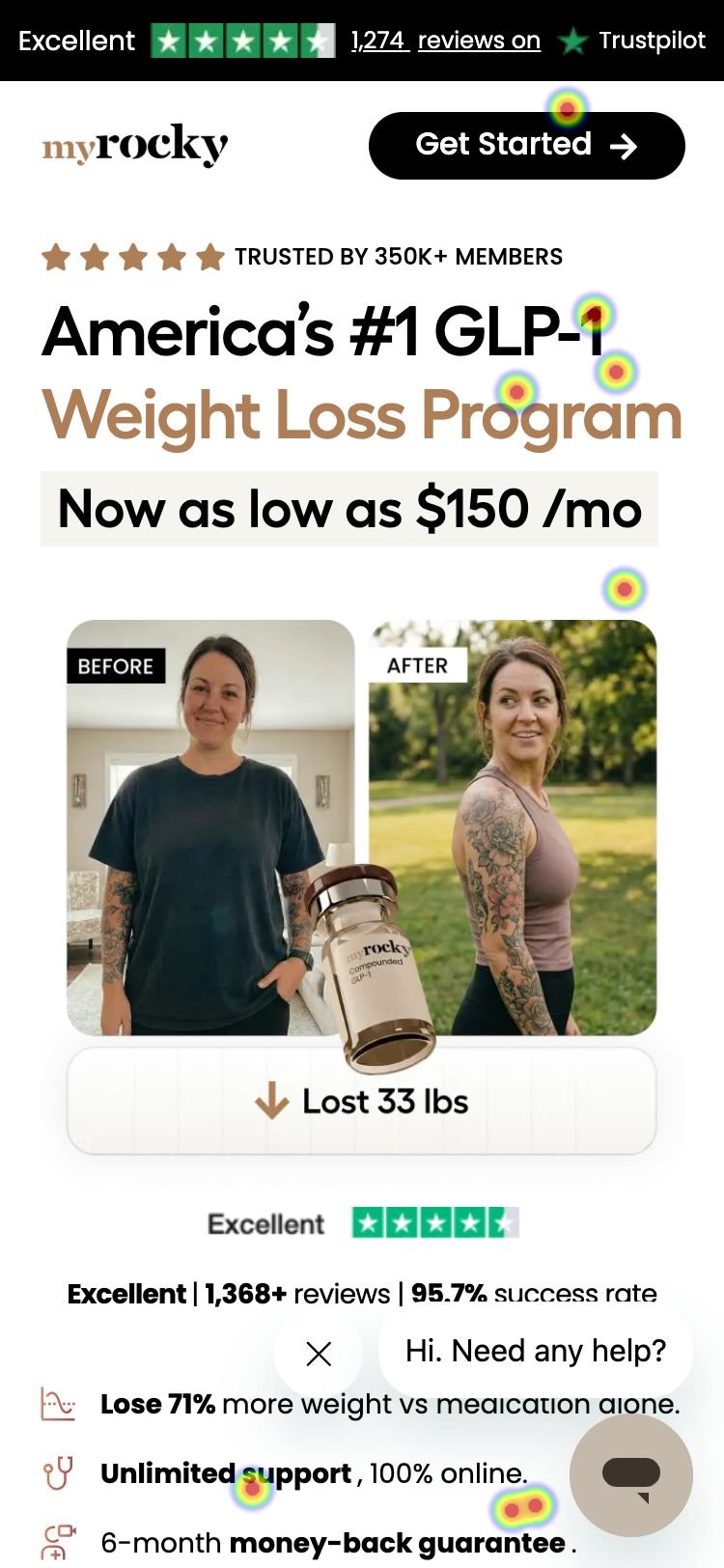The image size is (724, 1568).
Task: Open the "Hi. Need any help?" message
Action: click(536, 1350)
